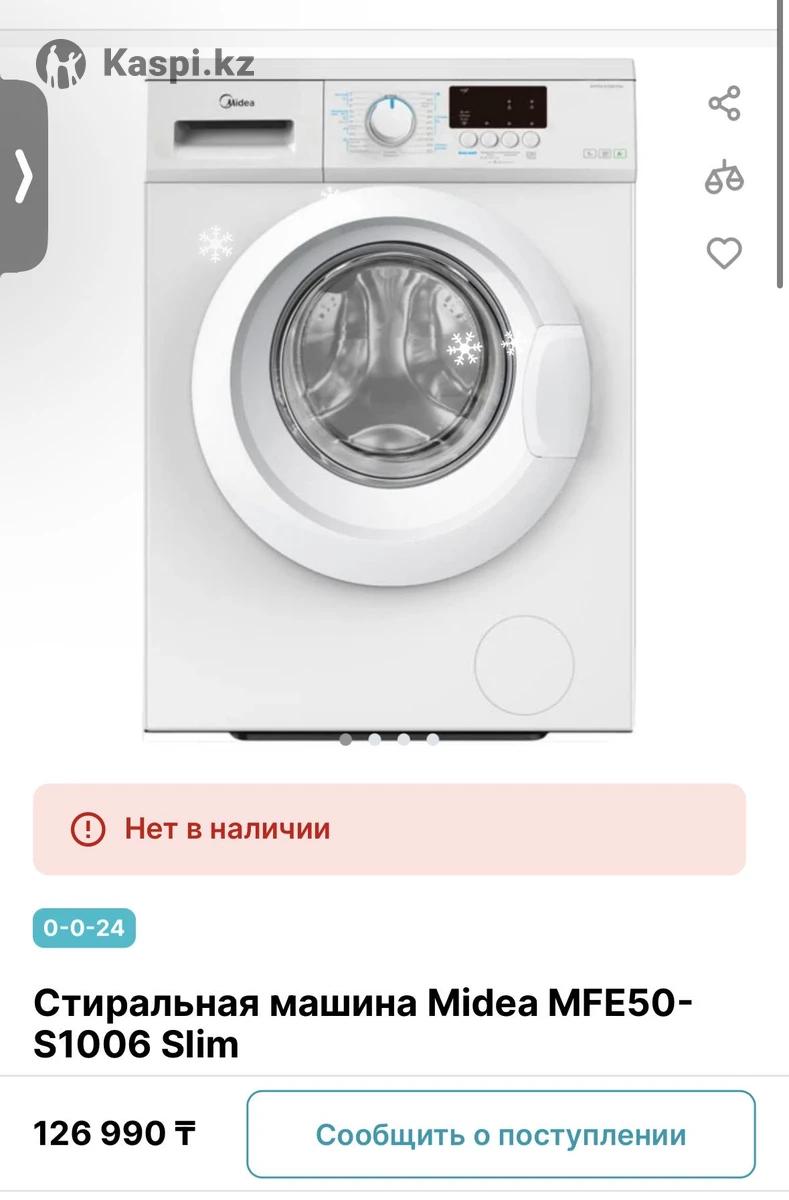Viewport: 789px width, 1200px height.
Task: Open the Kaspi.kz home logo
Action: click(x=146, y=65)
